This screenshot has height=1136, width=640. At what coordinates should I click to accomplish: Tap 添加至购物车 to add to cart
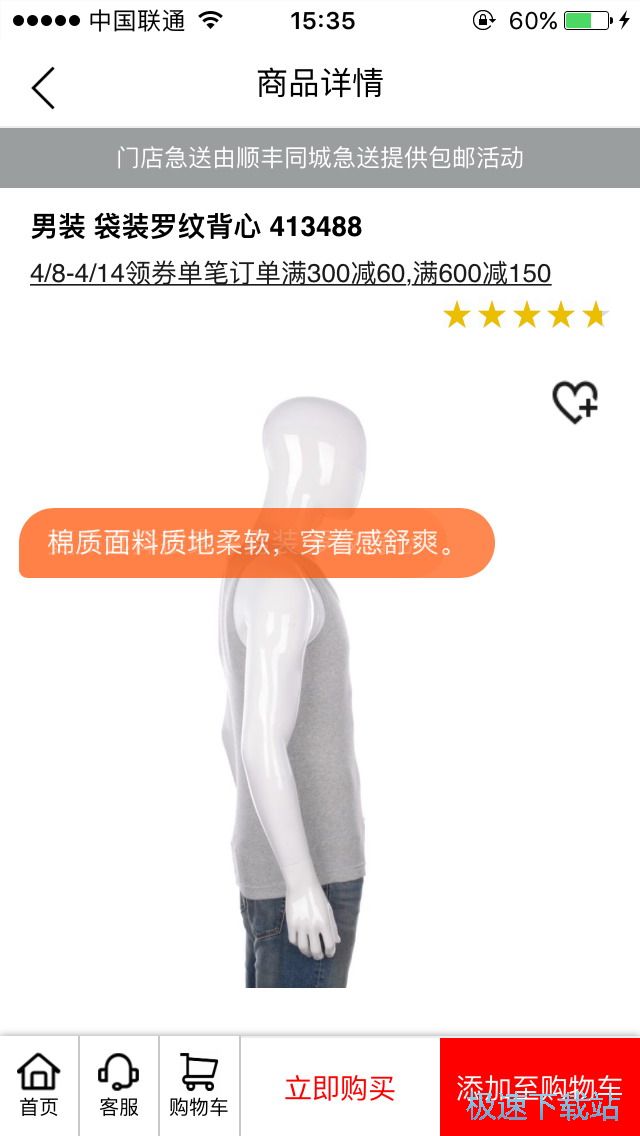point(539,1088)
